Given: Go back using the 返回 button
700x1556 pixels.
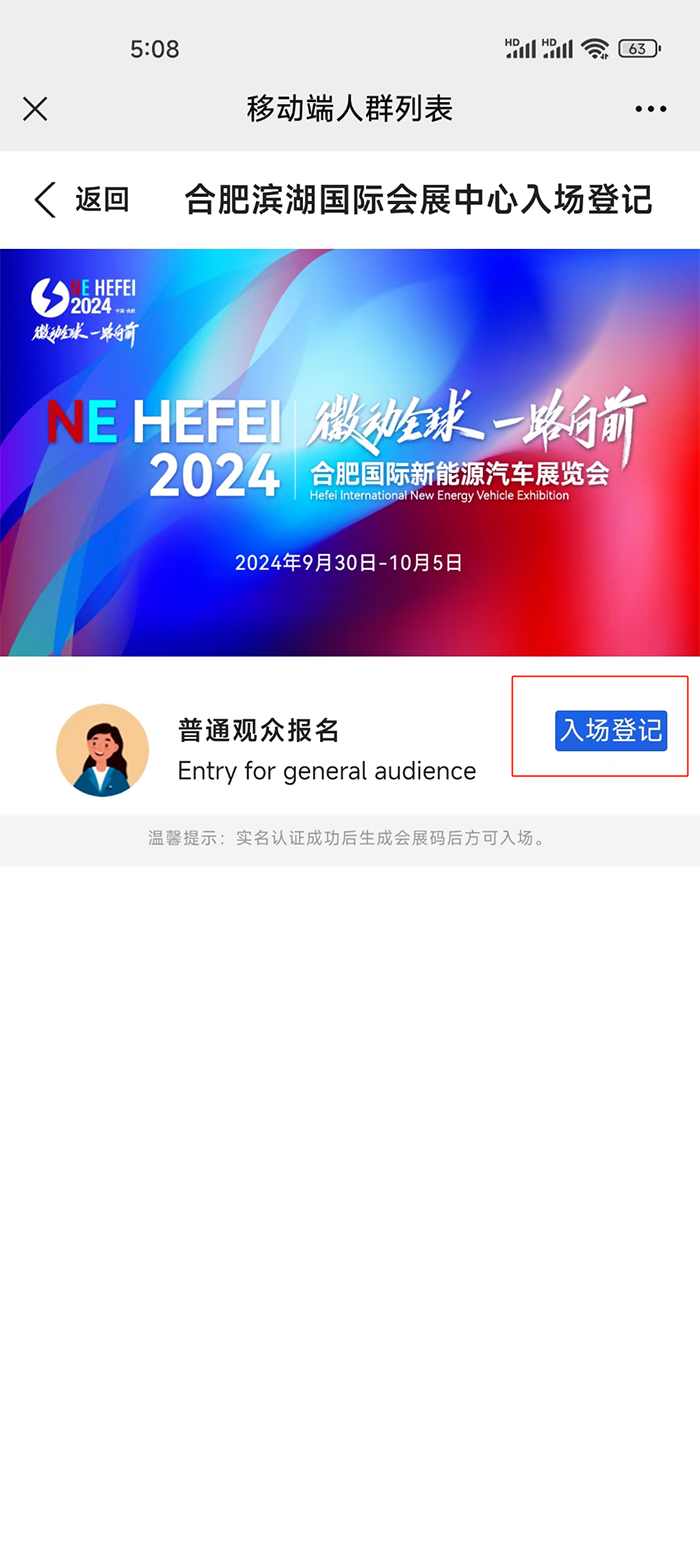Looking at the screenshot, I should pyautogui.click(x=82, y=200).
